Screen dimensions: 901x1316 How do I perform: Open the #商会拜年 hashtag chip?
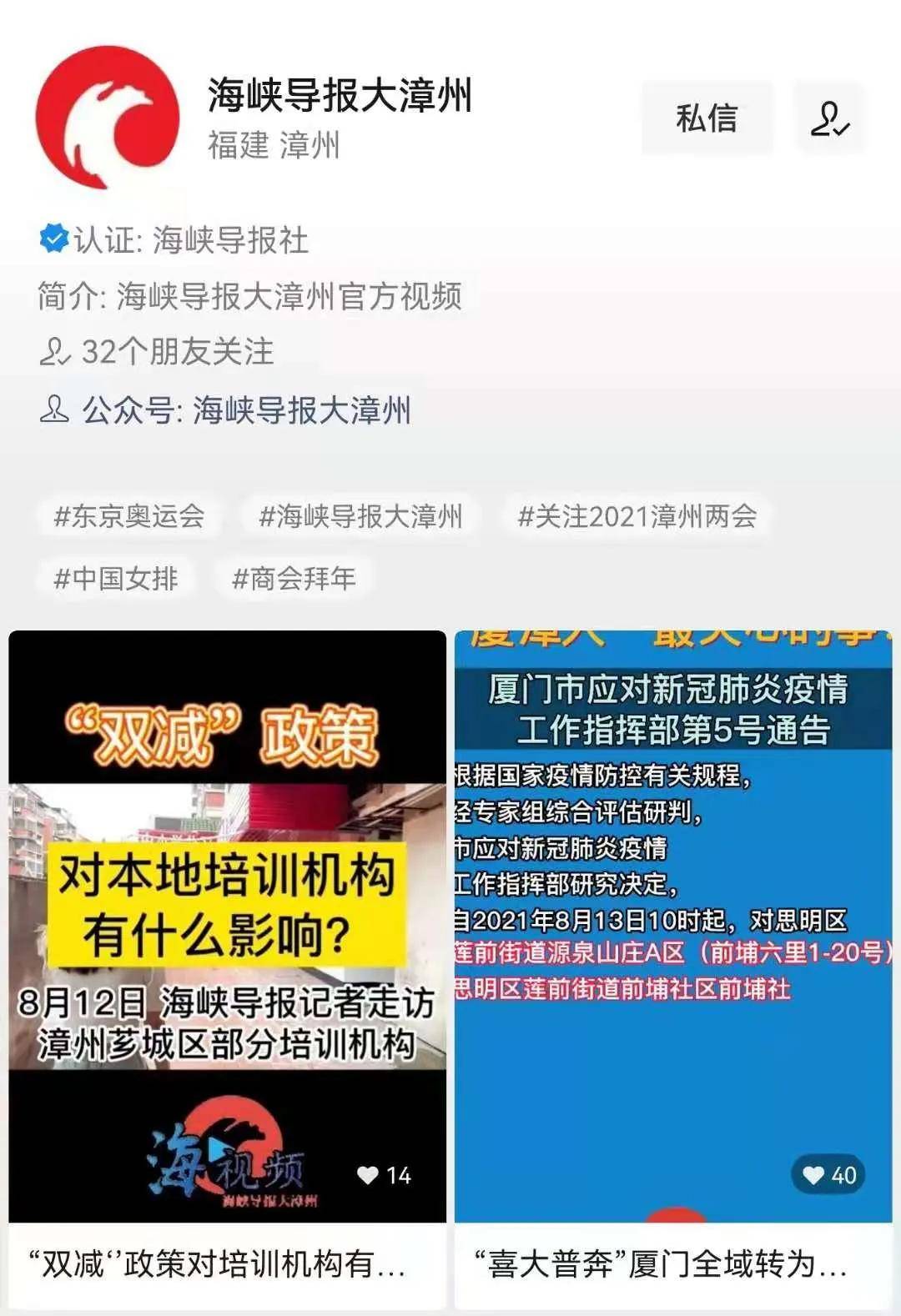294,578
